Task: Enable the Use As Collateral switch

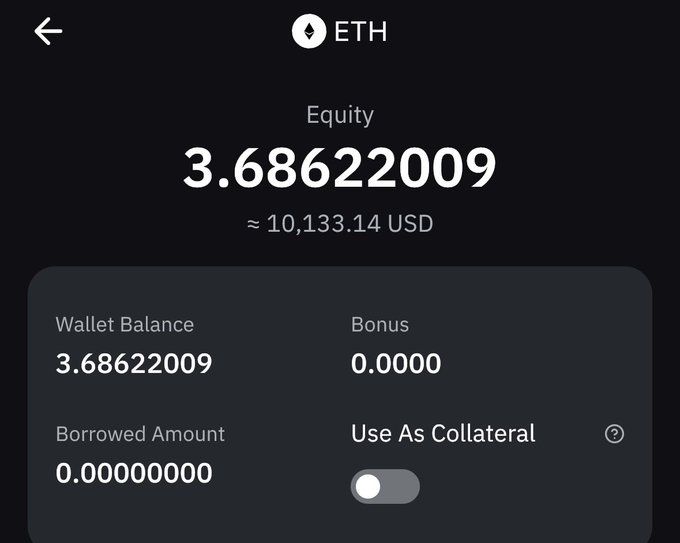Action: [x=385, y=487]
